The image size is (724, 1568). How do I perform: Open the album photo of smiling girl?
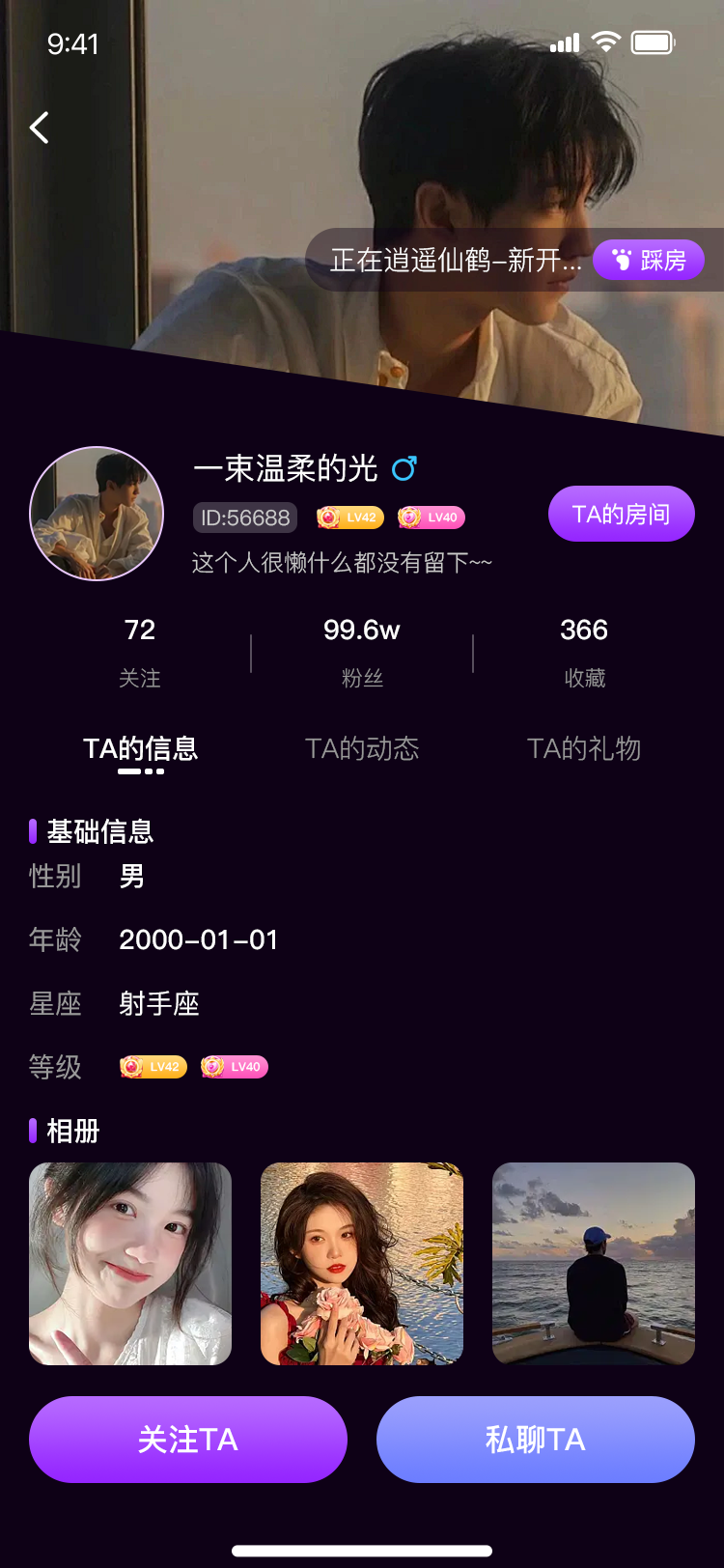[x=130, y=1263]
